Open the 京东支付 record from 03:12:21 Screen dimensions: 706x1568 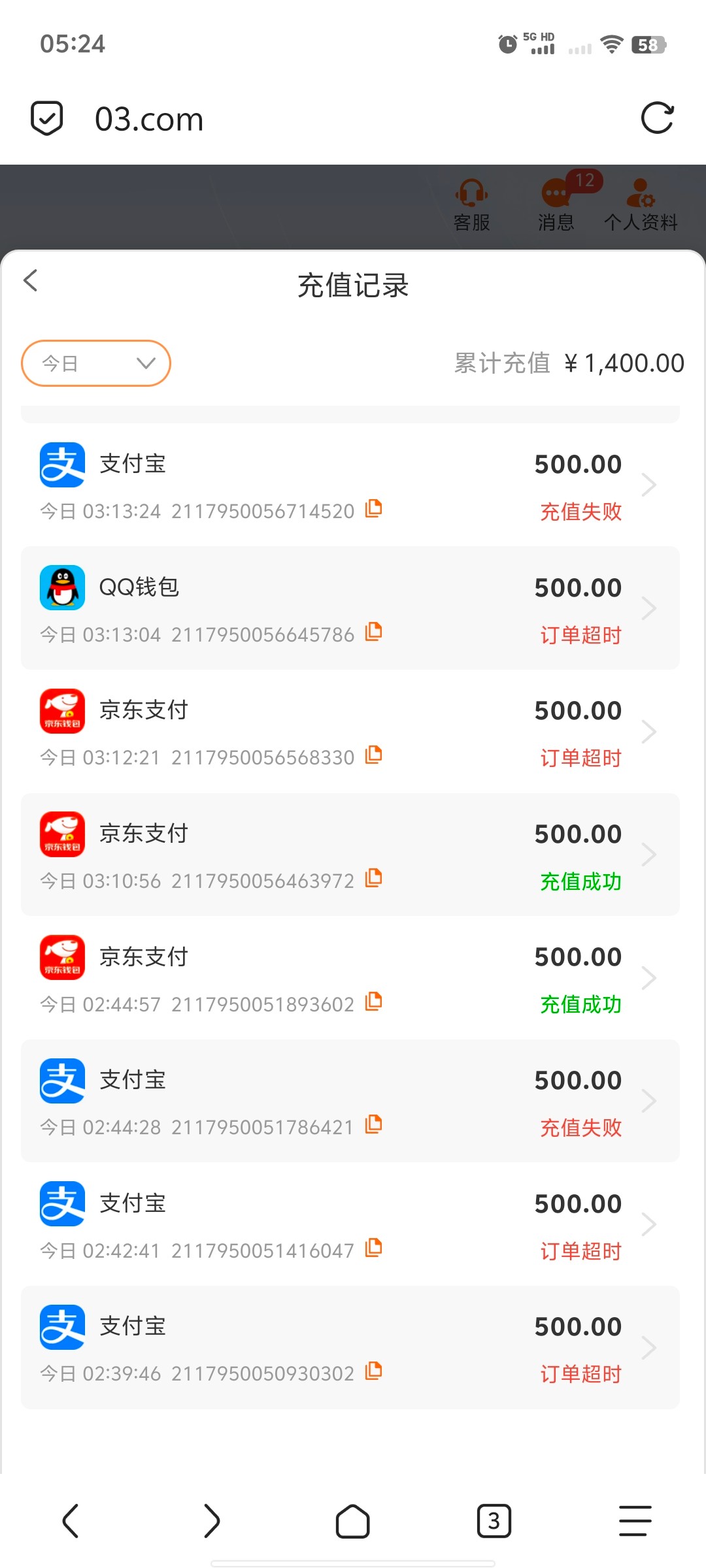350,731
